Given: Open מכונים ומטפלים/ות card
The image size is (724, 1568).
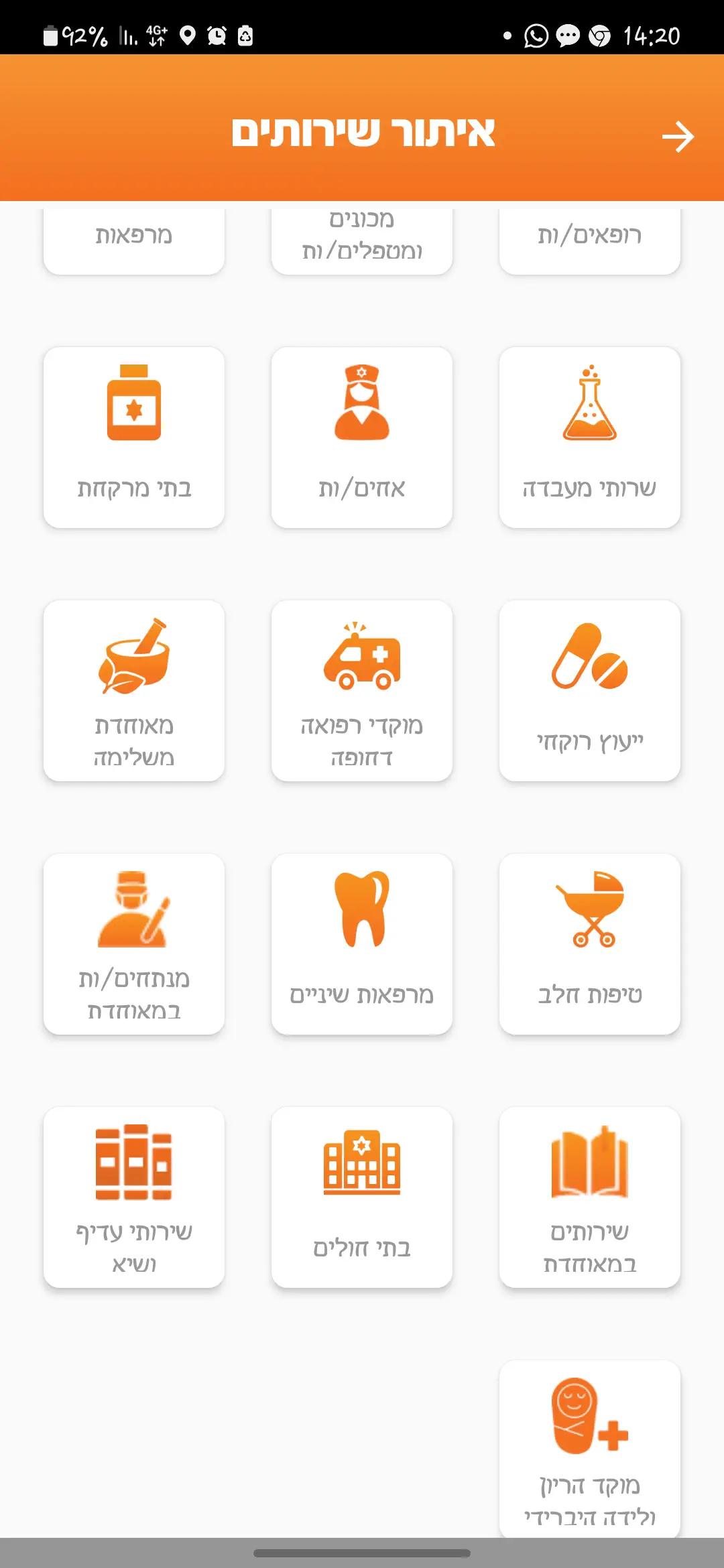Looking at the screenshot, I should pos(362,239).
